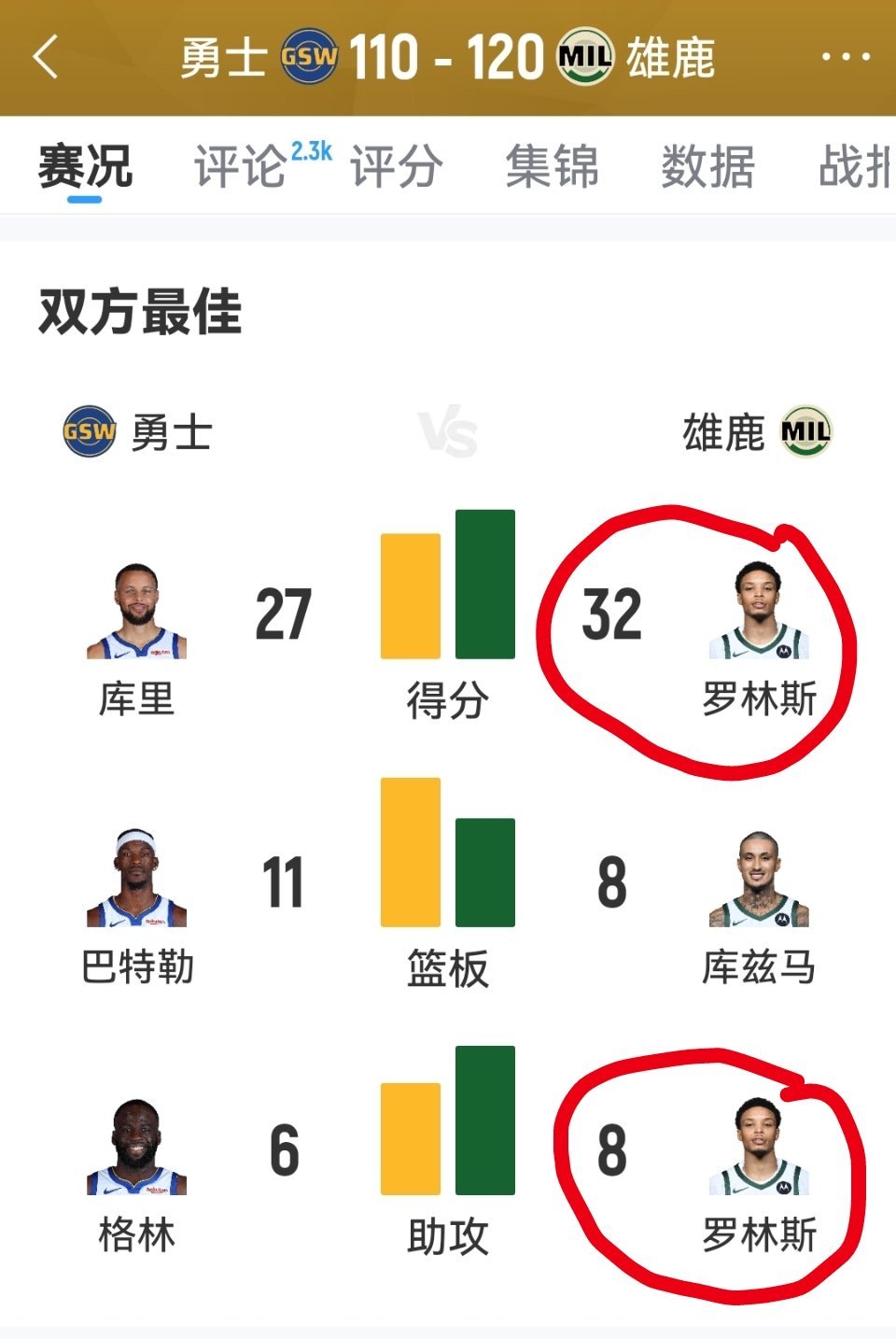Open the 评分 ratings tab
Viewport: 896px width, 1339px height.
coord(395,168)
